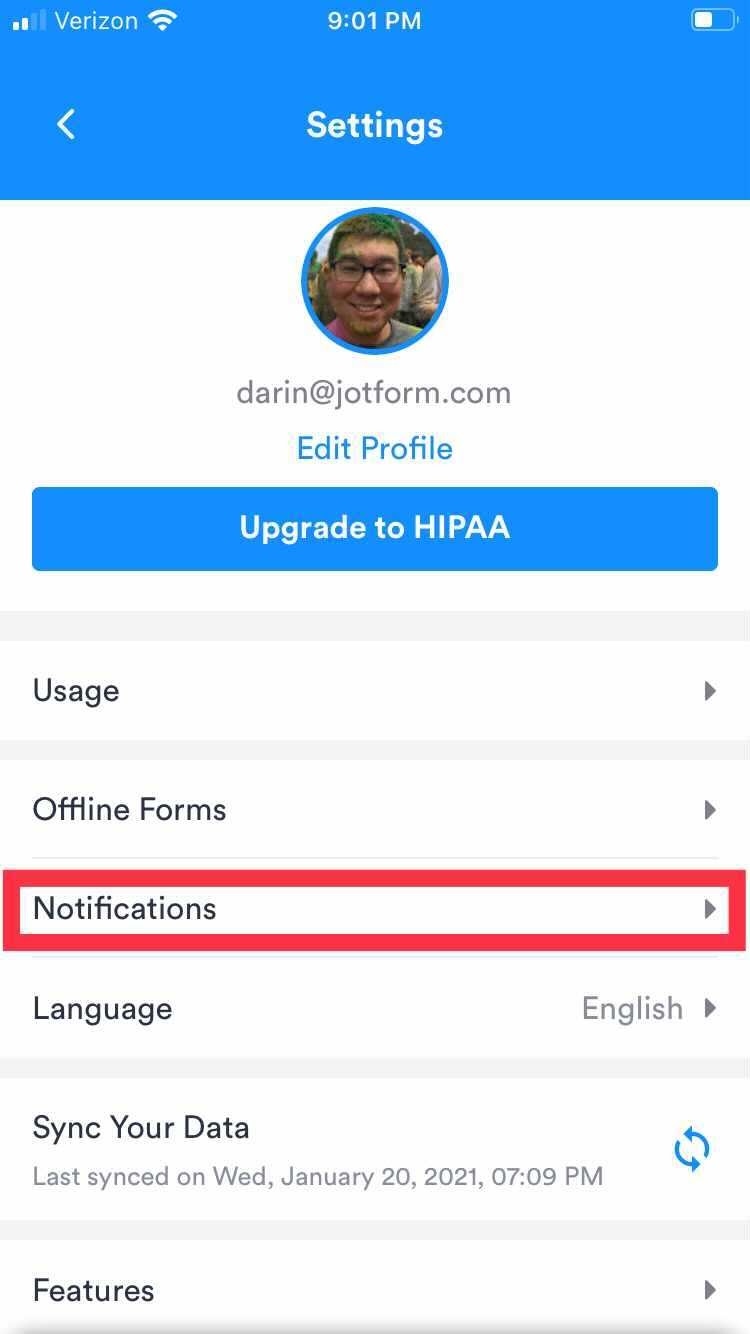The height and width of the screenshot is (1334, 750).
Task: Tap the sync data refresh icon
Action: point(692,1150)
